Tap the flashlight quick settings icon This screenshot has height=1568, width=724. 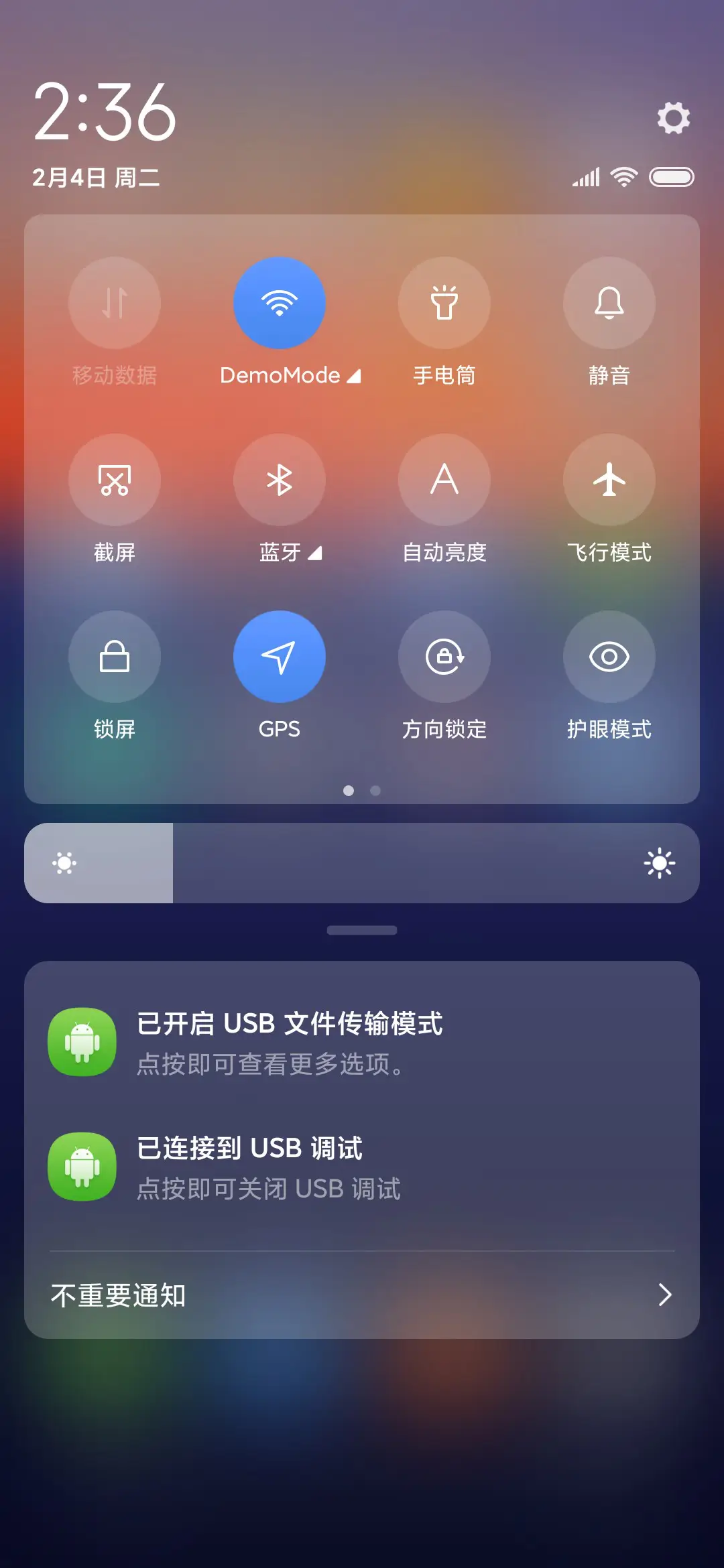(x=444, y=303)
